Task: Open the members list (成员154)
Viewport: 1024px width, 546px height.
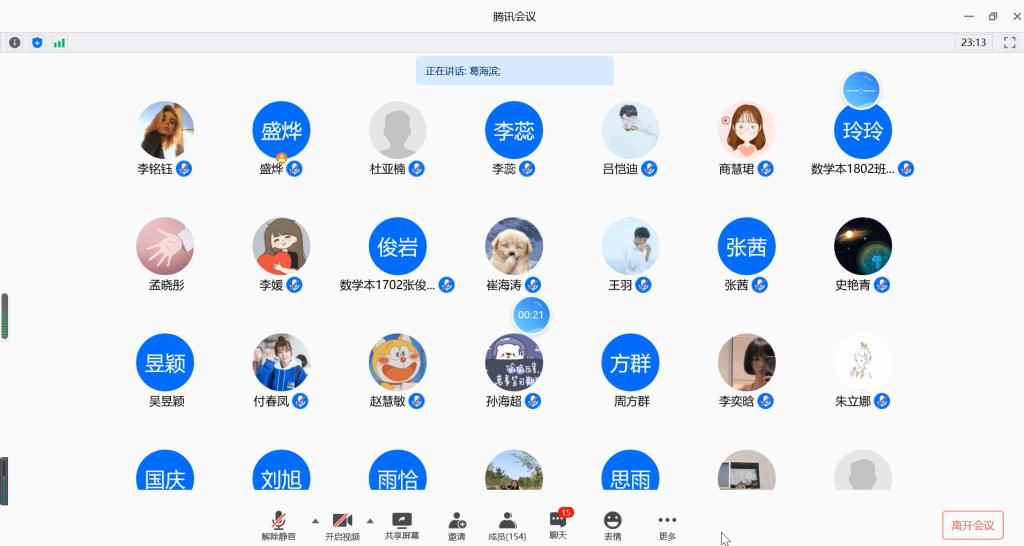Action: [x=507, y=525]
